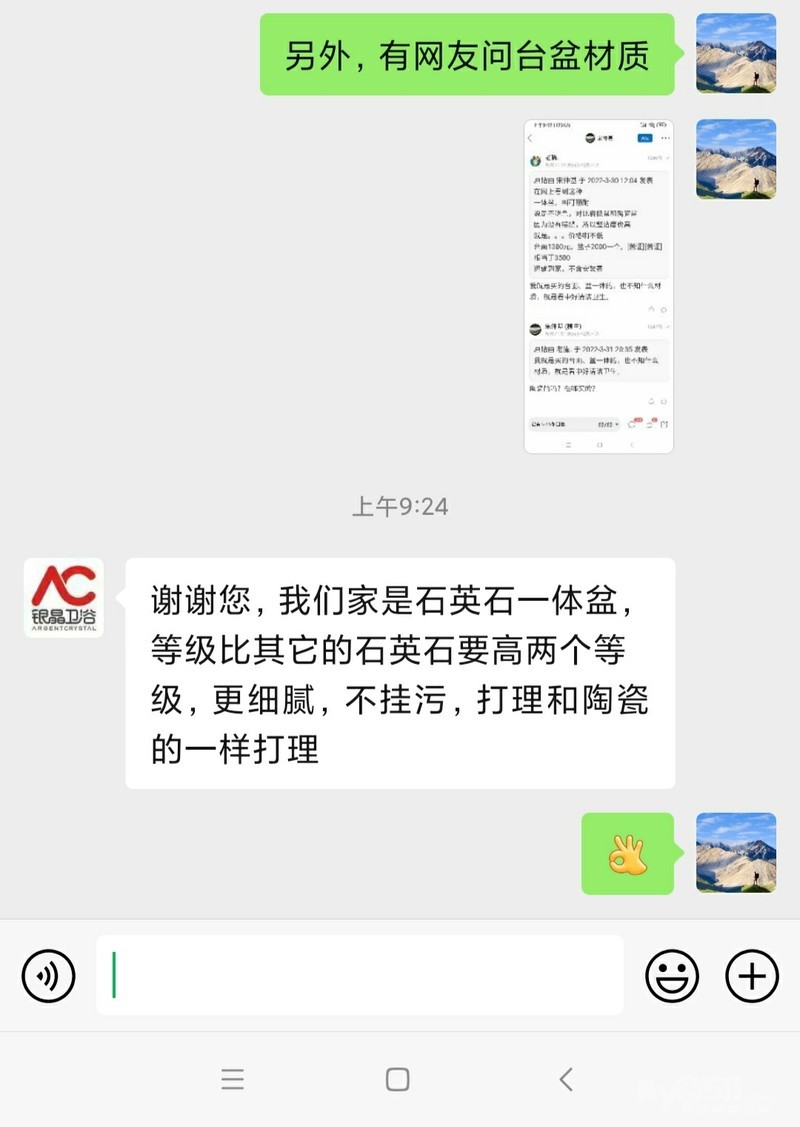Viewport: 800px width, 1127px height.
Task: Open the system recent apps menu
Action: [x=233, y=1079]
